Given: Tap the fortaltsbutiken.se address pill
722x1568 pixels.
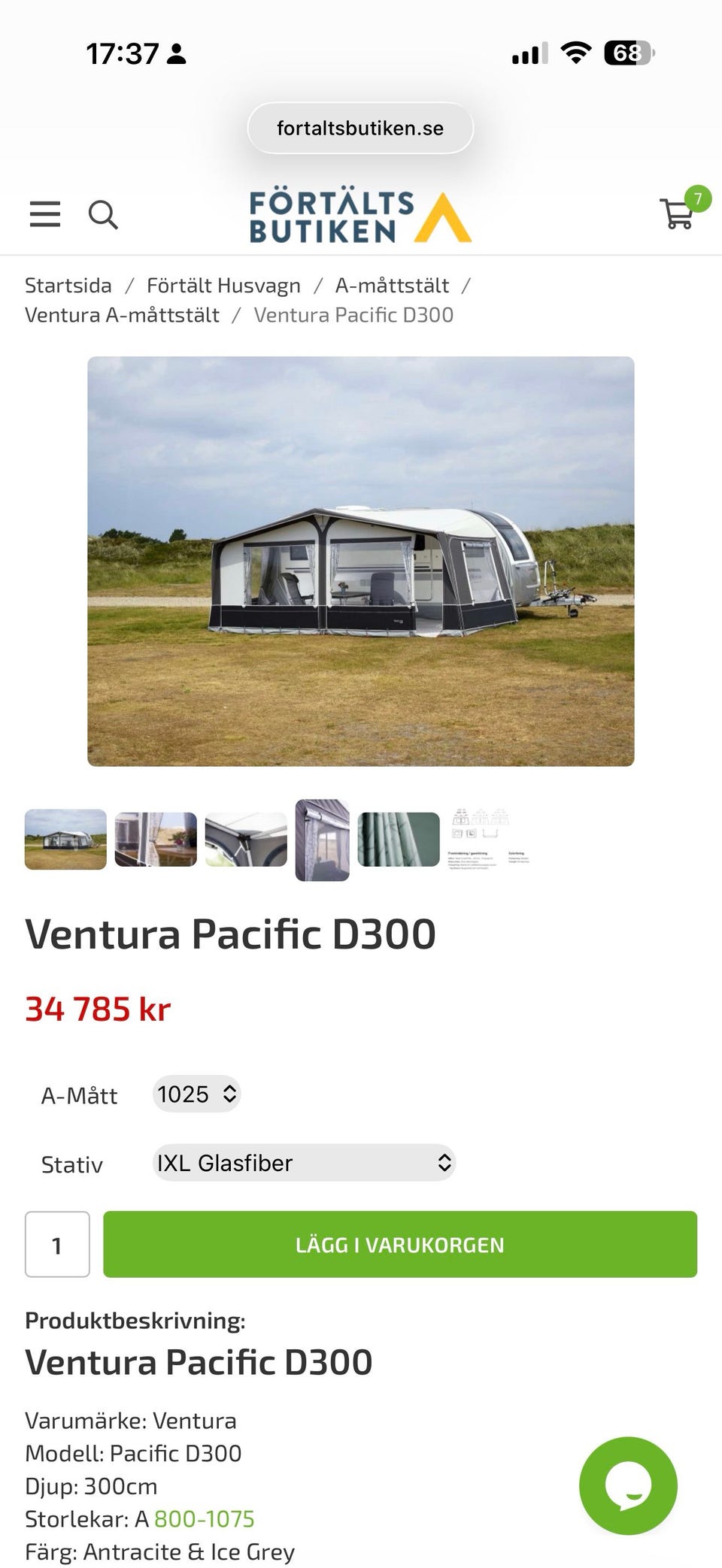Looking at the screenshot, I should (x=360, y=128).
